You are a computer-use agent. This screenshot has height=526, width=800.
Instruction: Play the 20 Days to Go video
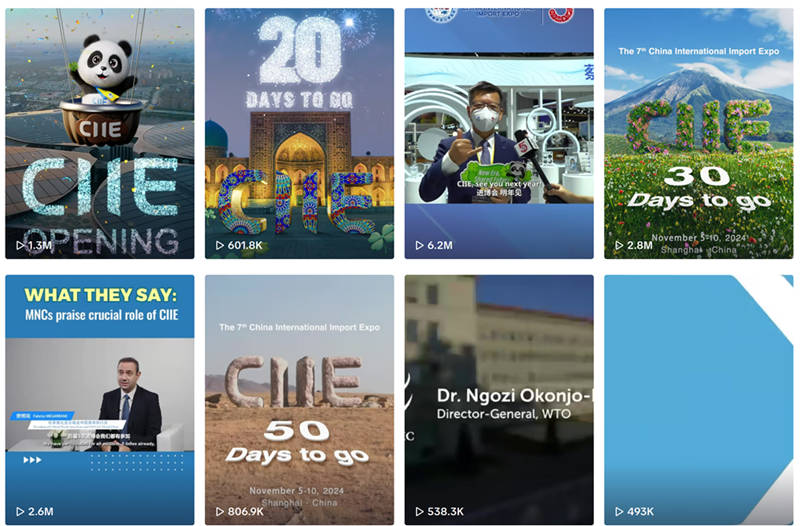click(x=299, y=133)
